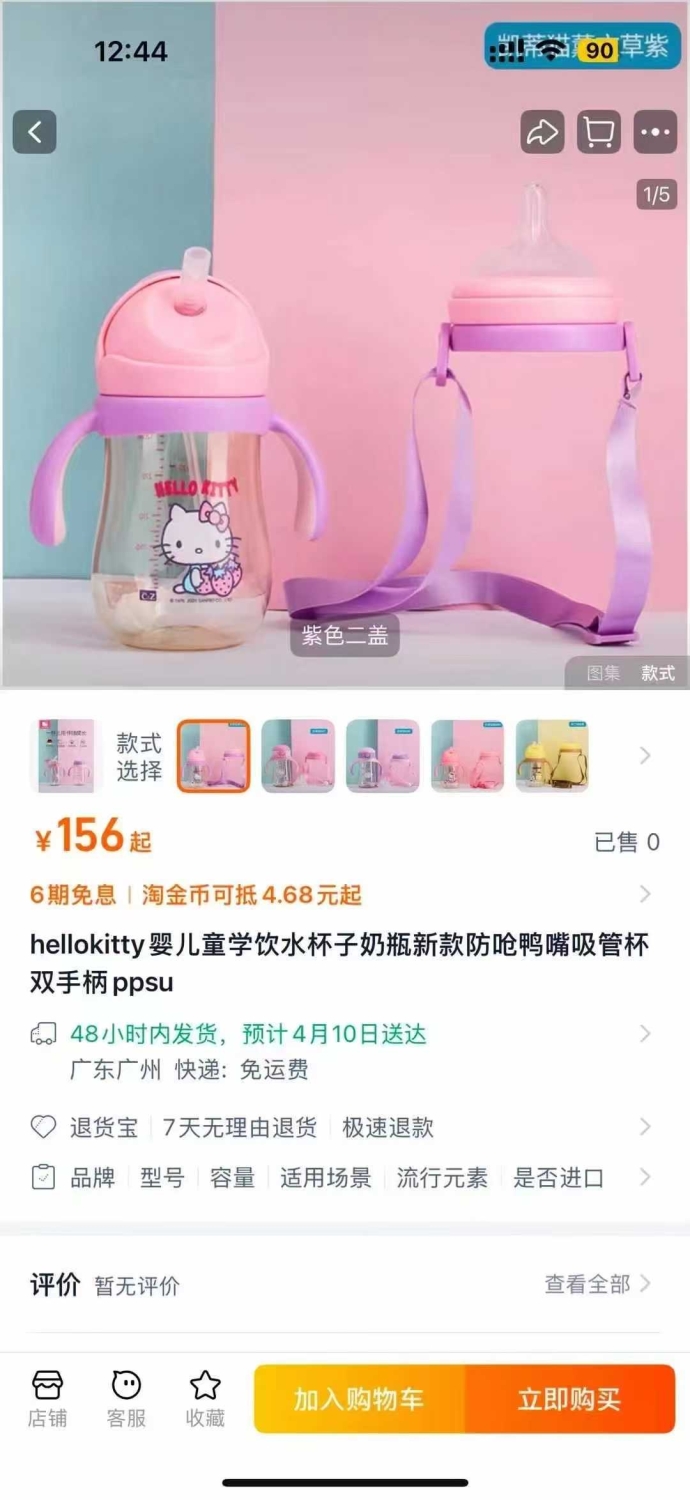This screenshot has width=690, height=1500.
Task: Tap 立即购买 to buy now
Action: [570, 1399]
